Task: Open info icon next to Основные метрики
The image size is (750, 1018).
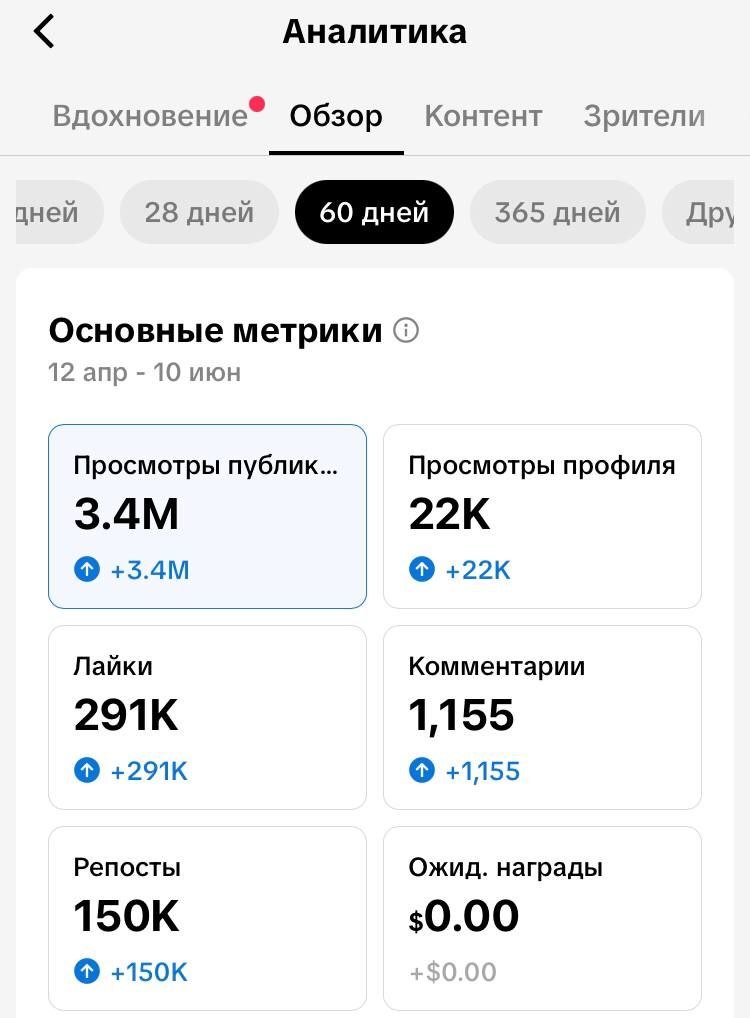Action: pos(406,330)
